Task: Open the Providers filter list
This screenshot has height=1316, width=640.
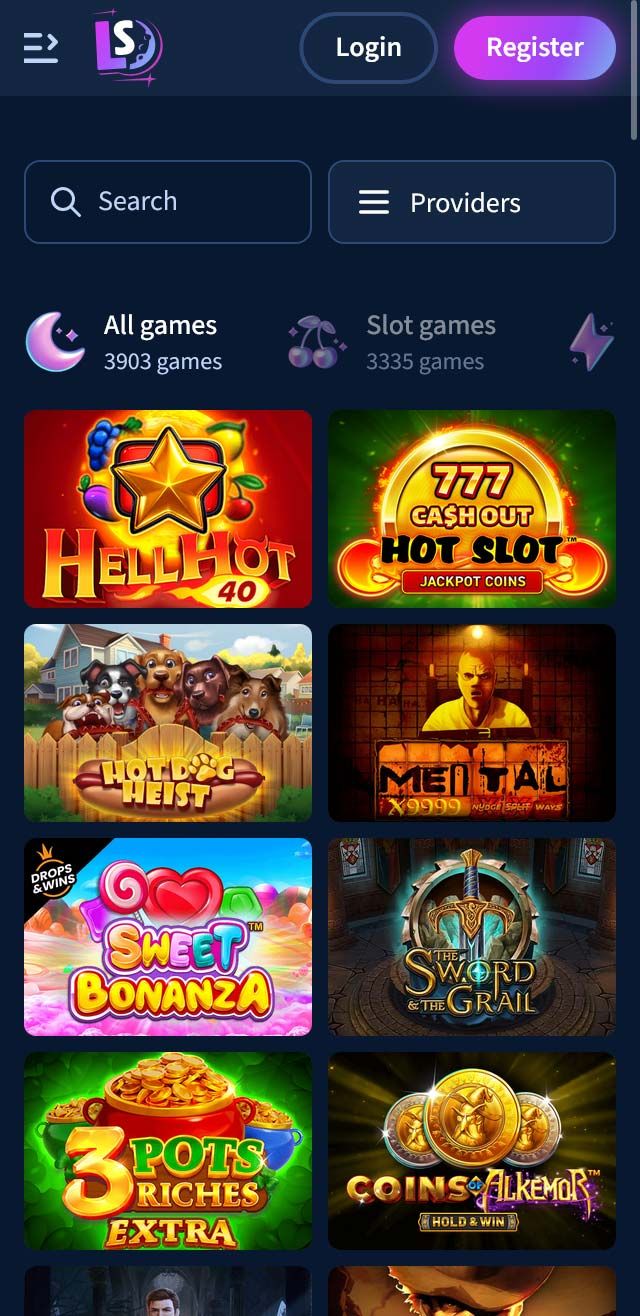Action: (x=472, y=202)
